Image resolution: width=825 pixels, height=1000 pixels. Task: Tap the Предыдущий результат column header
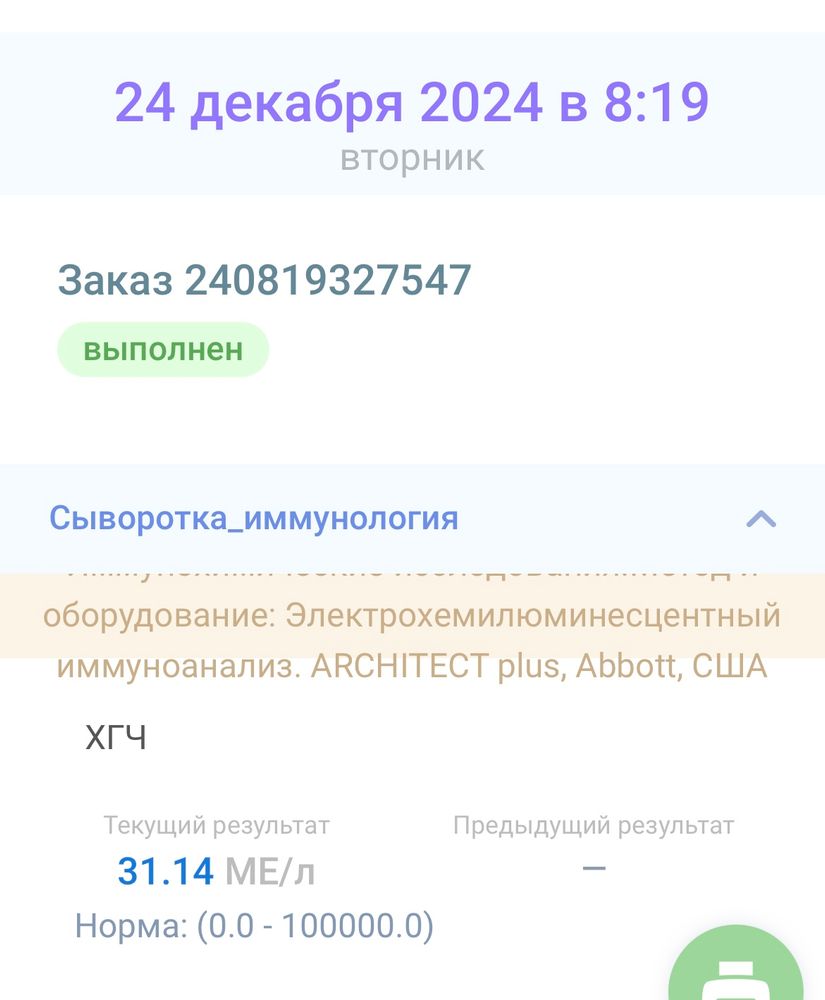click(594, 825)
